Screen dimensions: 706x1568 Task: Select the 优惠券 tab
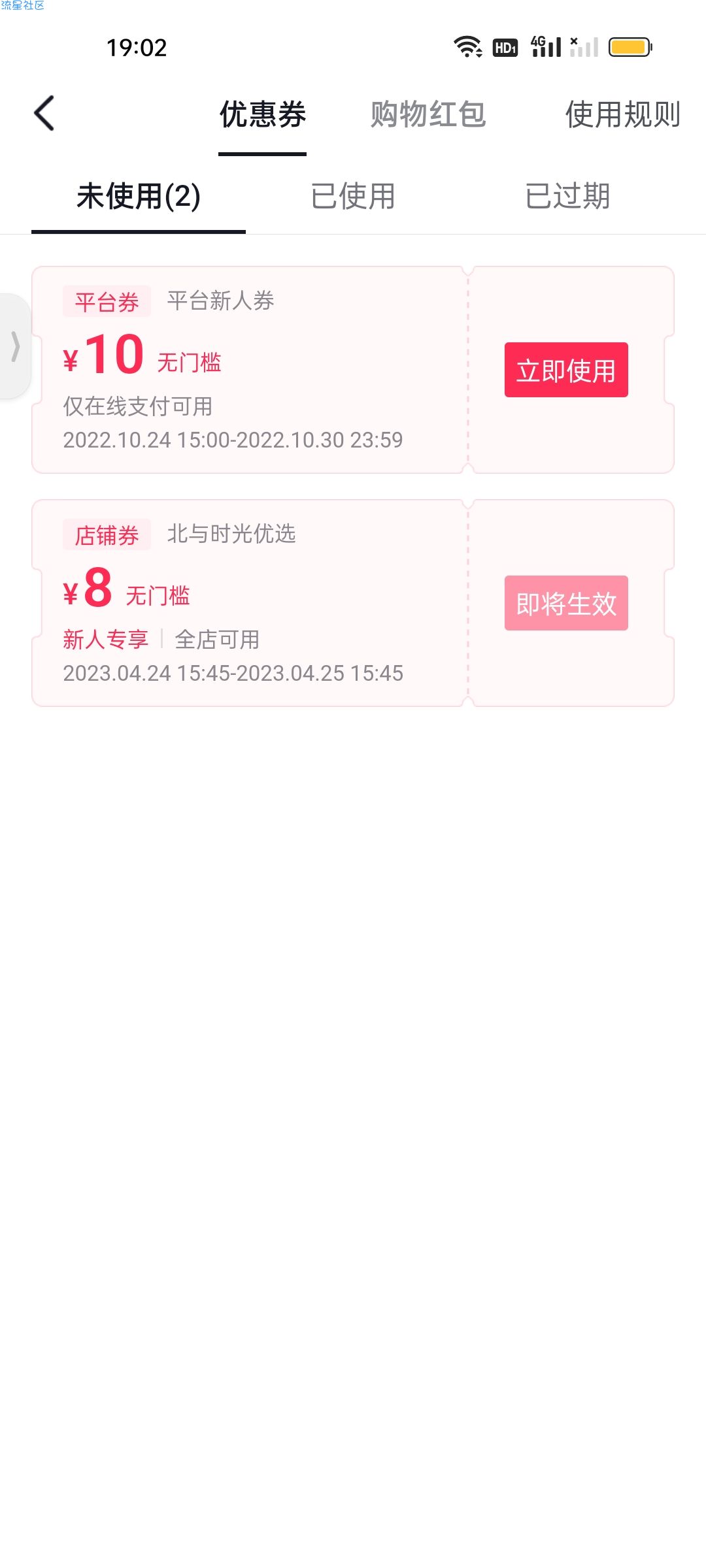(x=262, y=115)
